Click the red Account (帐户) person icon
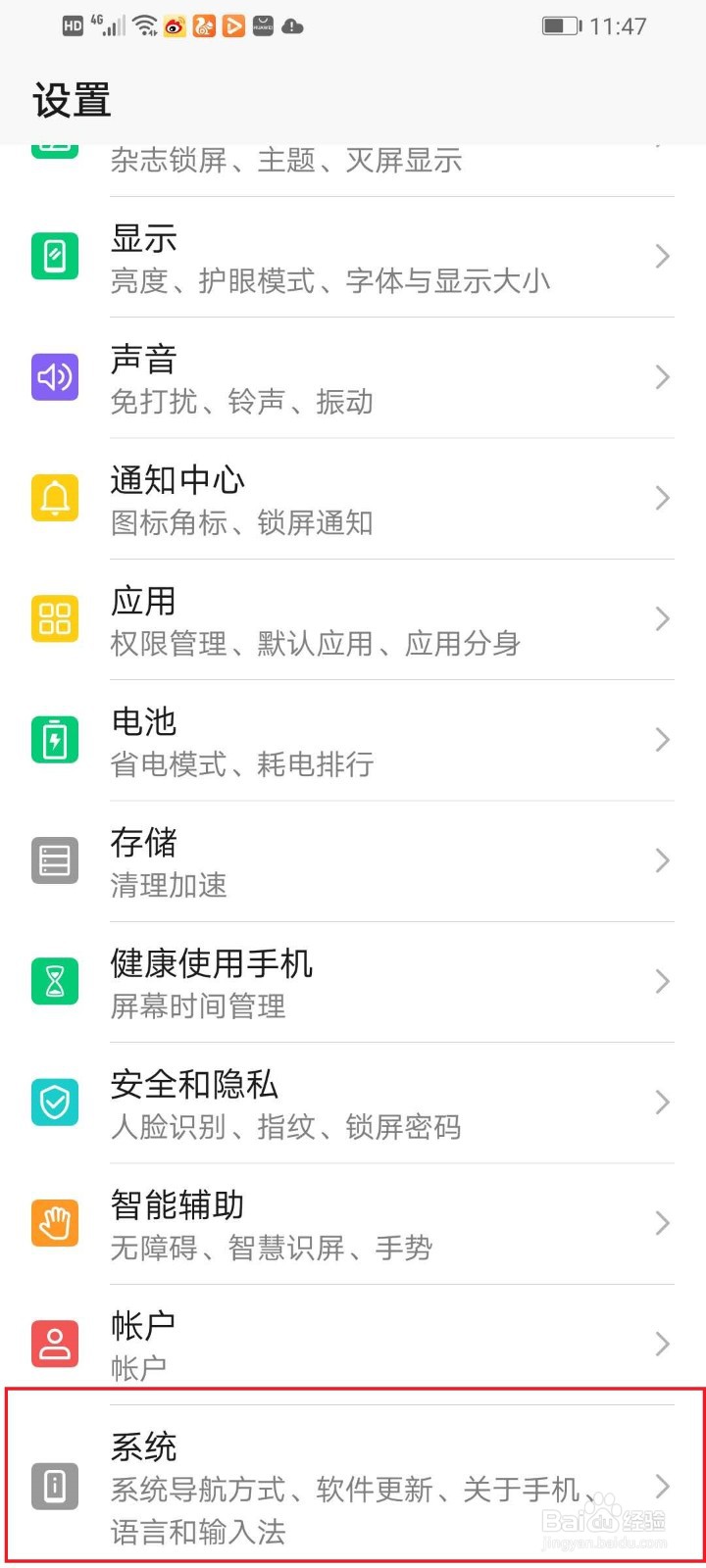 click(x=54, y=1344)
